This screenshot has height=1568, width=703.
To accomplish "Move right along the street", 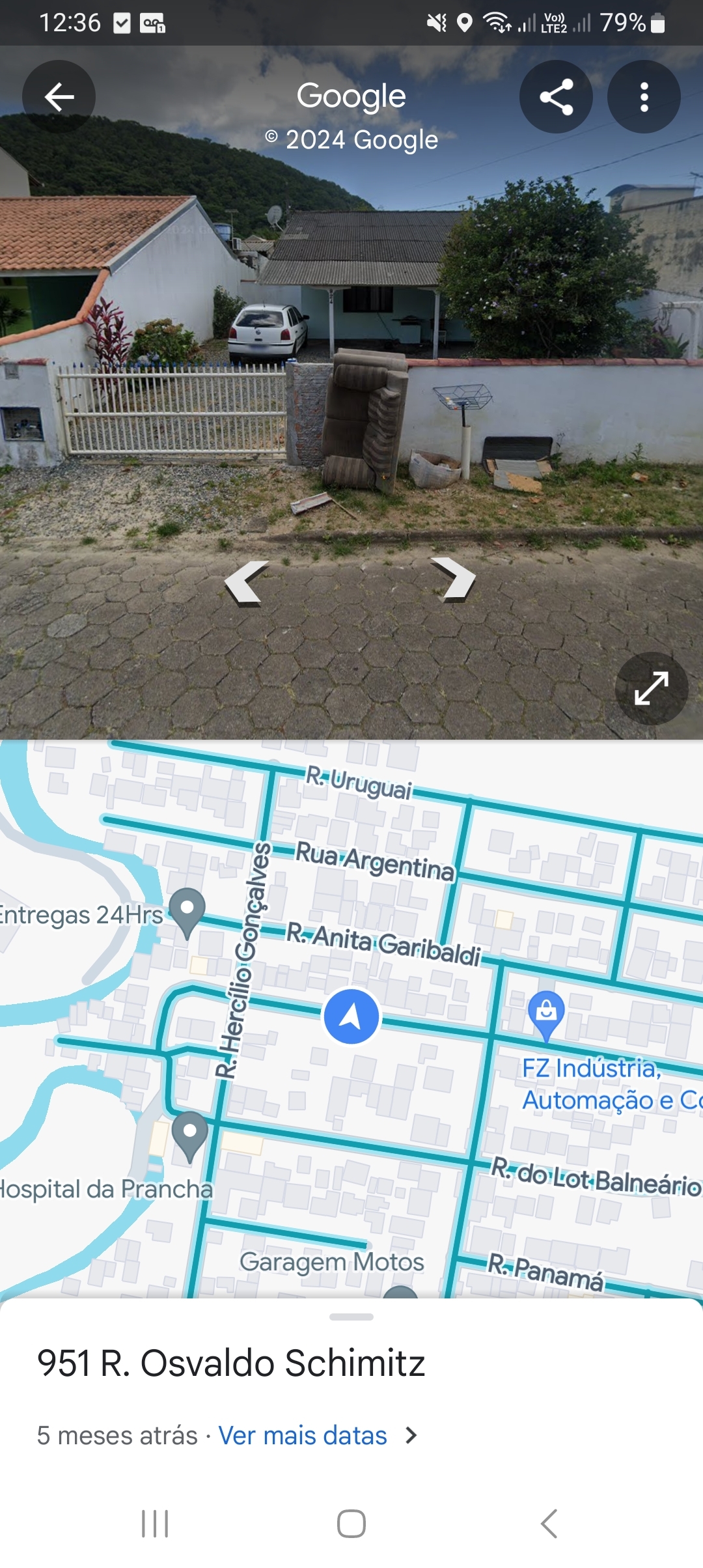I will point(454,578).
